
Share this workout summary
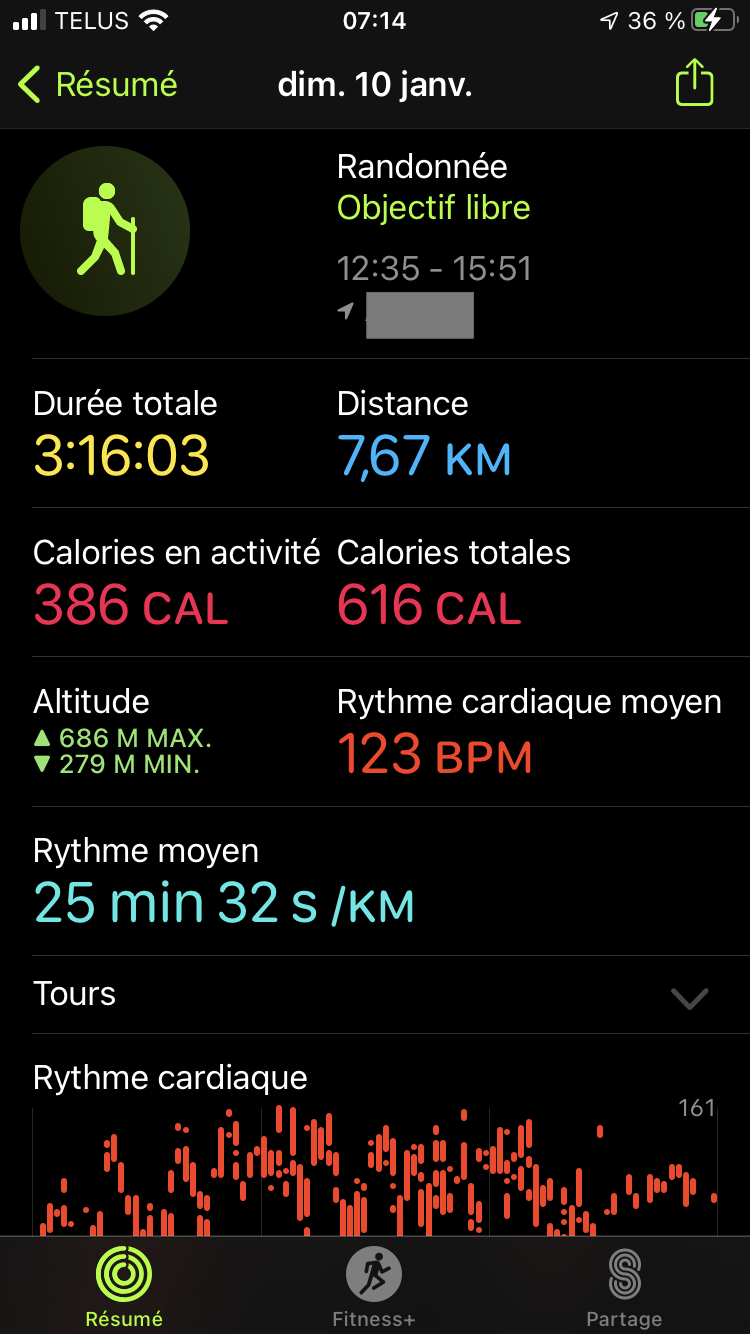tap(694, 84)
